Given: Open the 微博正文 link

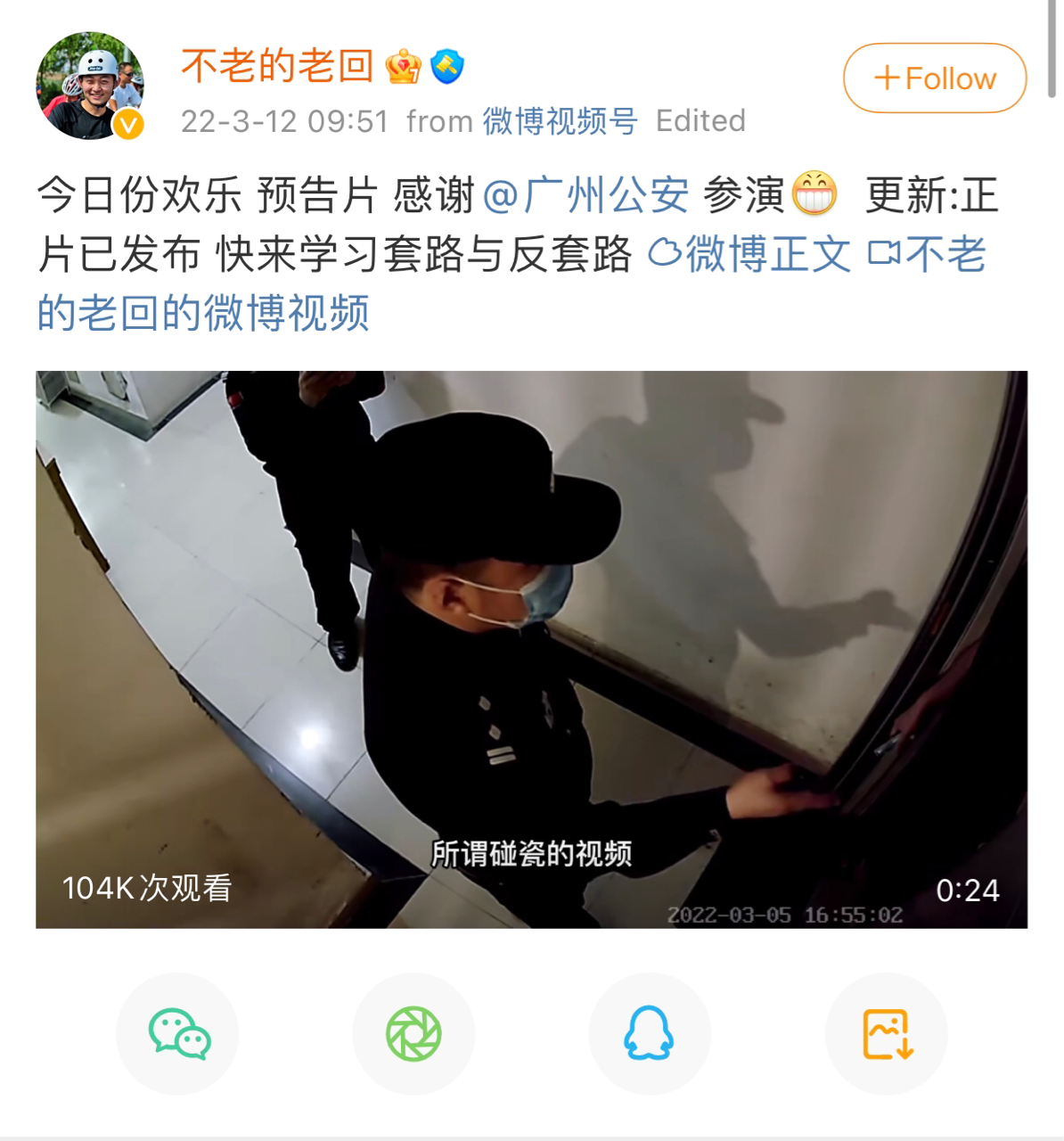Looking at the screenshot, I should [x=749, y=254].
